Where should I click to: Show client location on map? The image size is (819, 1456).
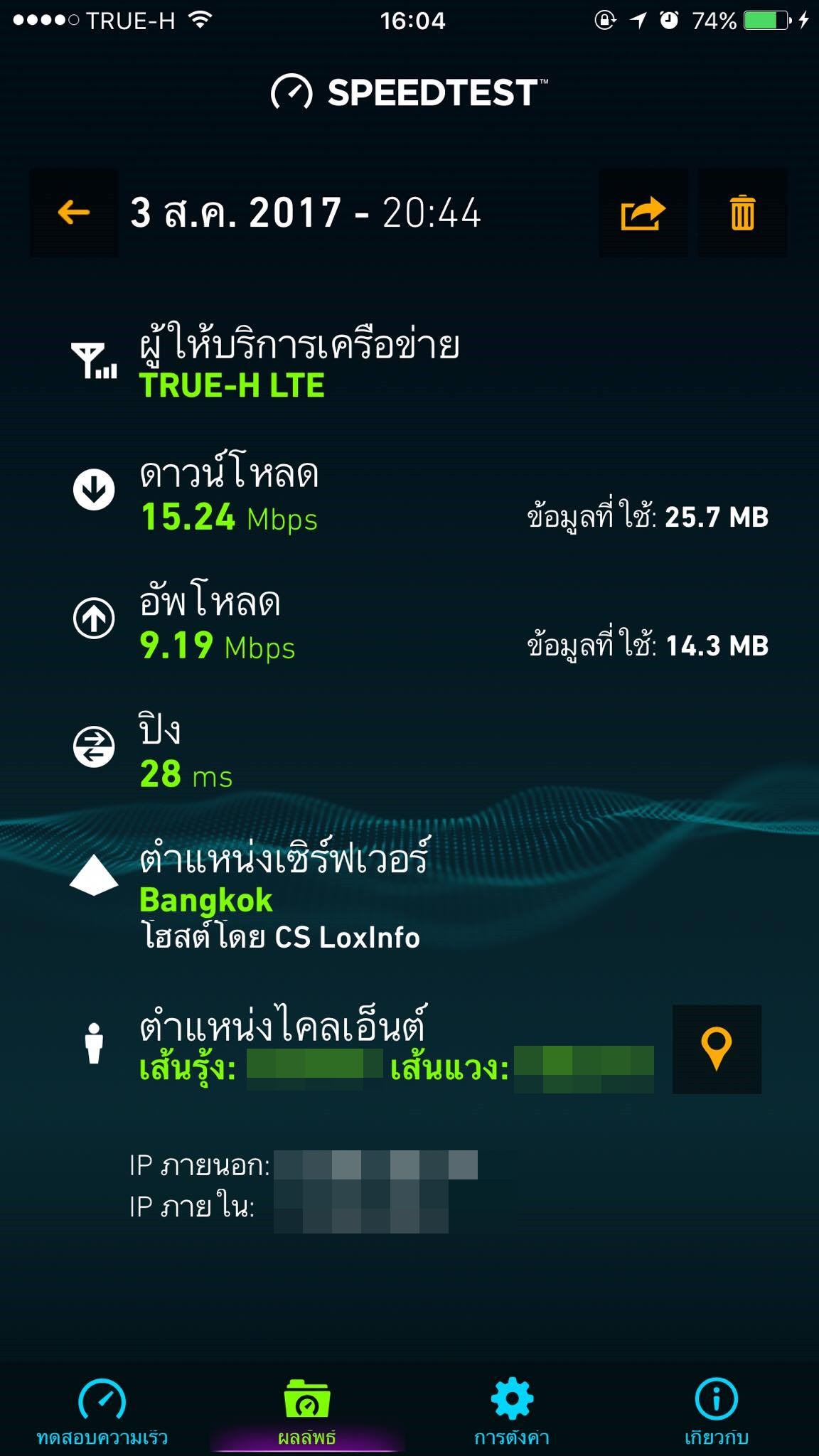(x=717, y=1049)
